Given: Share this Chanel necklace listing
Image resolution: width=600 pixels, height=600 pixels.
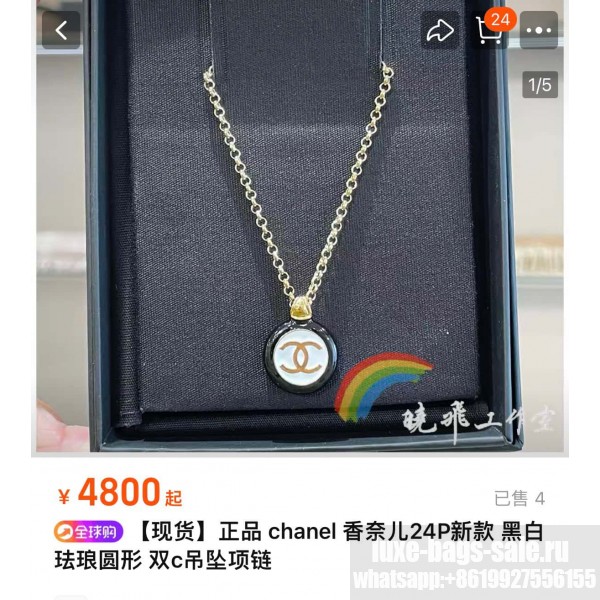Looking at the screenshot, I should 439,30.
